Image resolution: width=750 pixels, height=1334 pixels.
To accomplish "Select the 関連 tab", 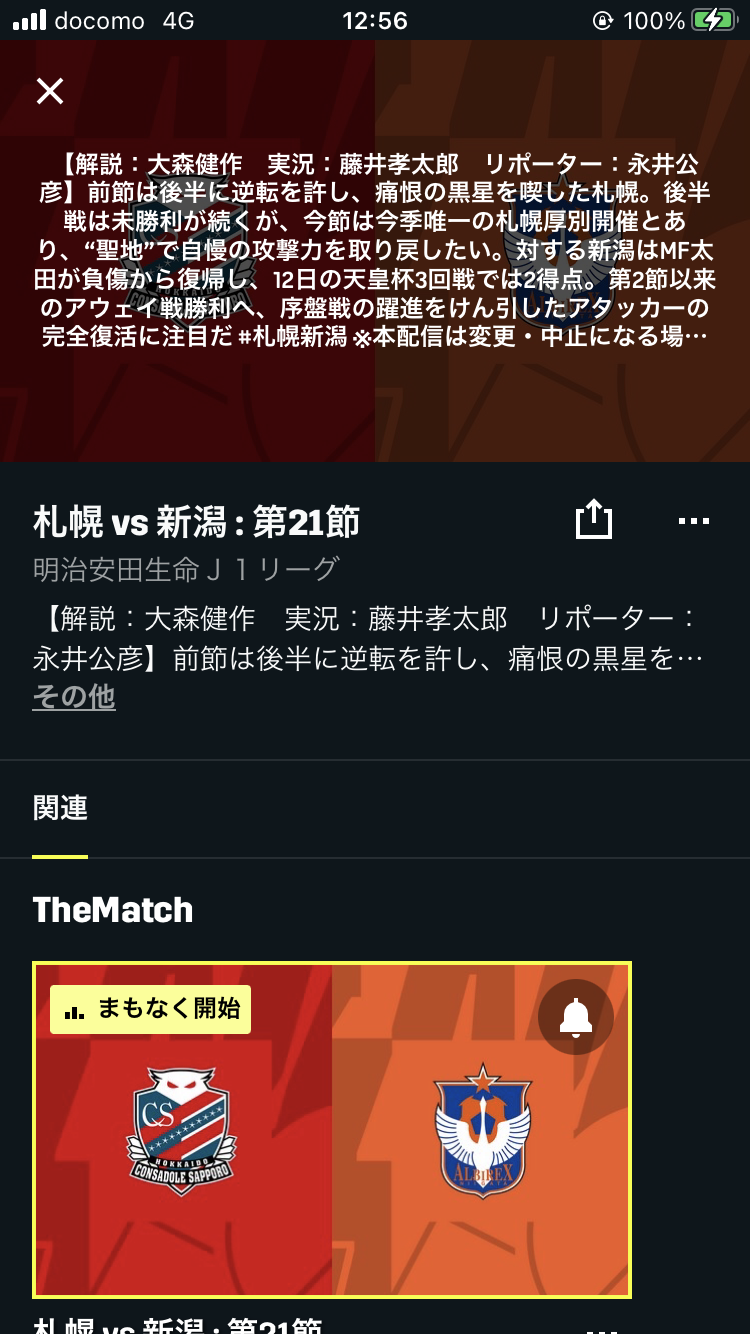I will click(60, 808).
